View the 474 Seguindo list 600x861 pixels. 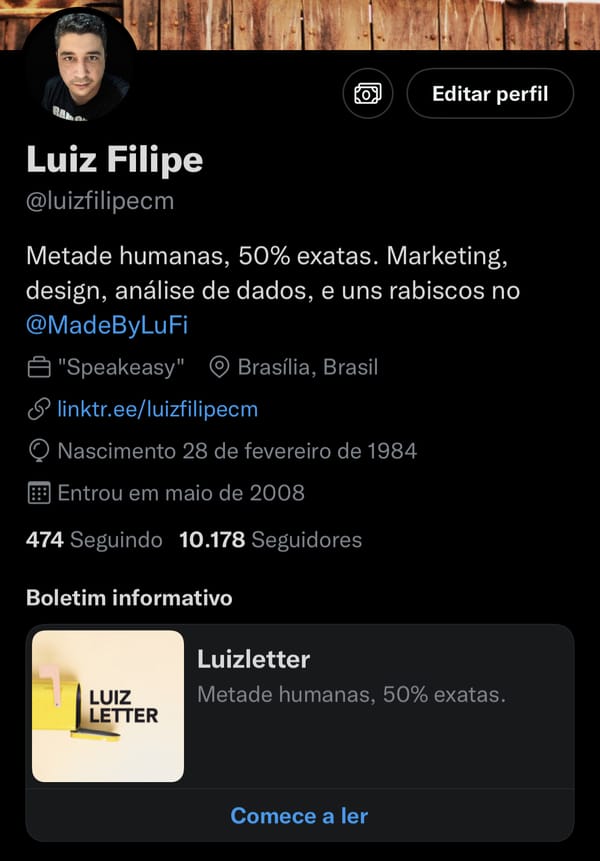pos(94,540)
